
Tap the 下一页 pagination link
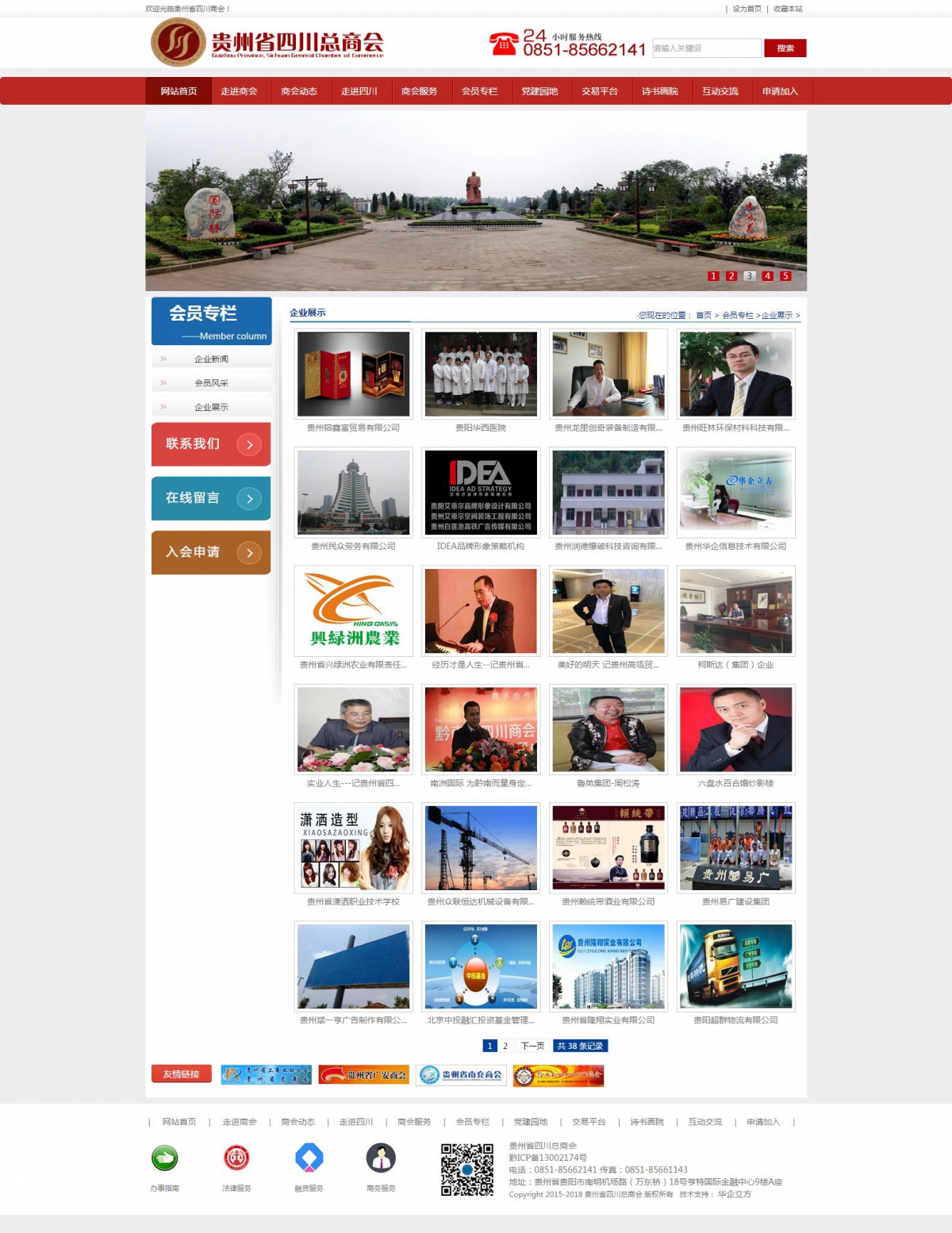pyautogui.click(x=532, y=1046)
